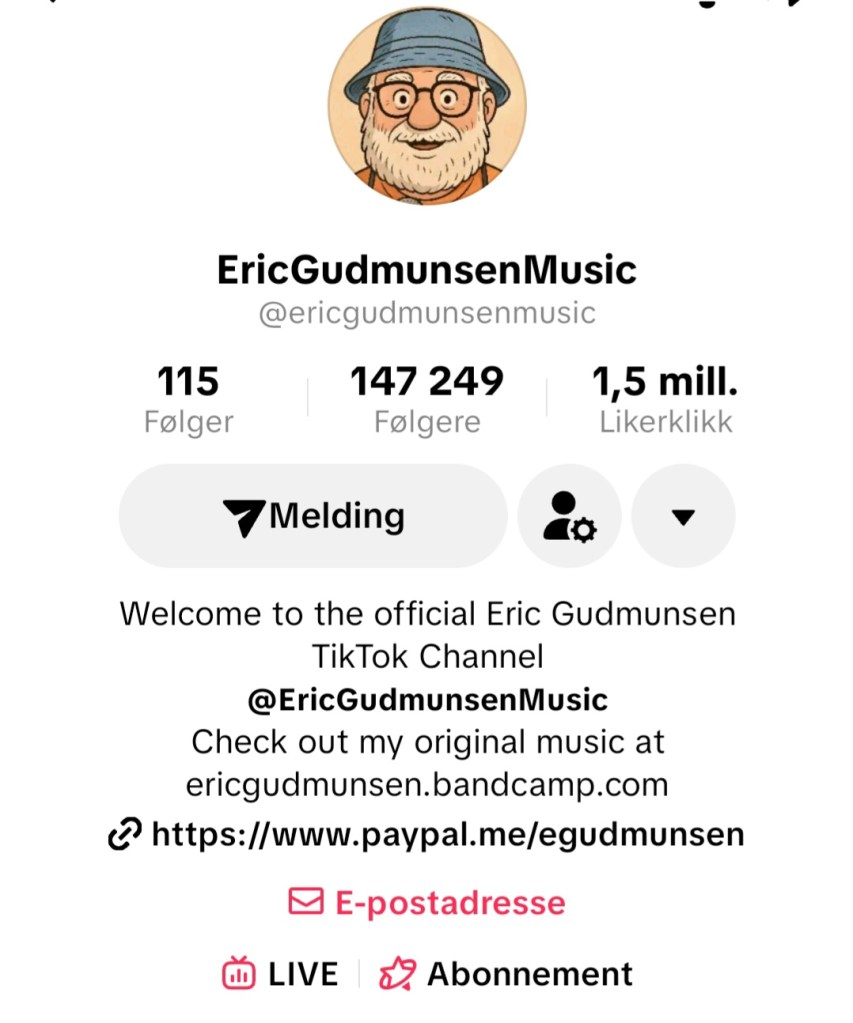Show the 1,5 mill. Likerklikk details
The image size is (853, 1023).
pos(665,399)
